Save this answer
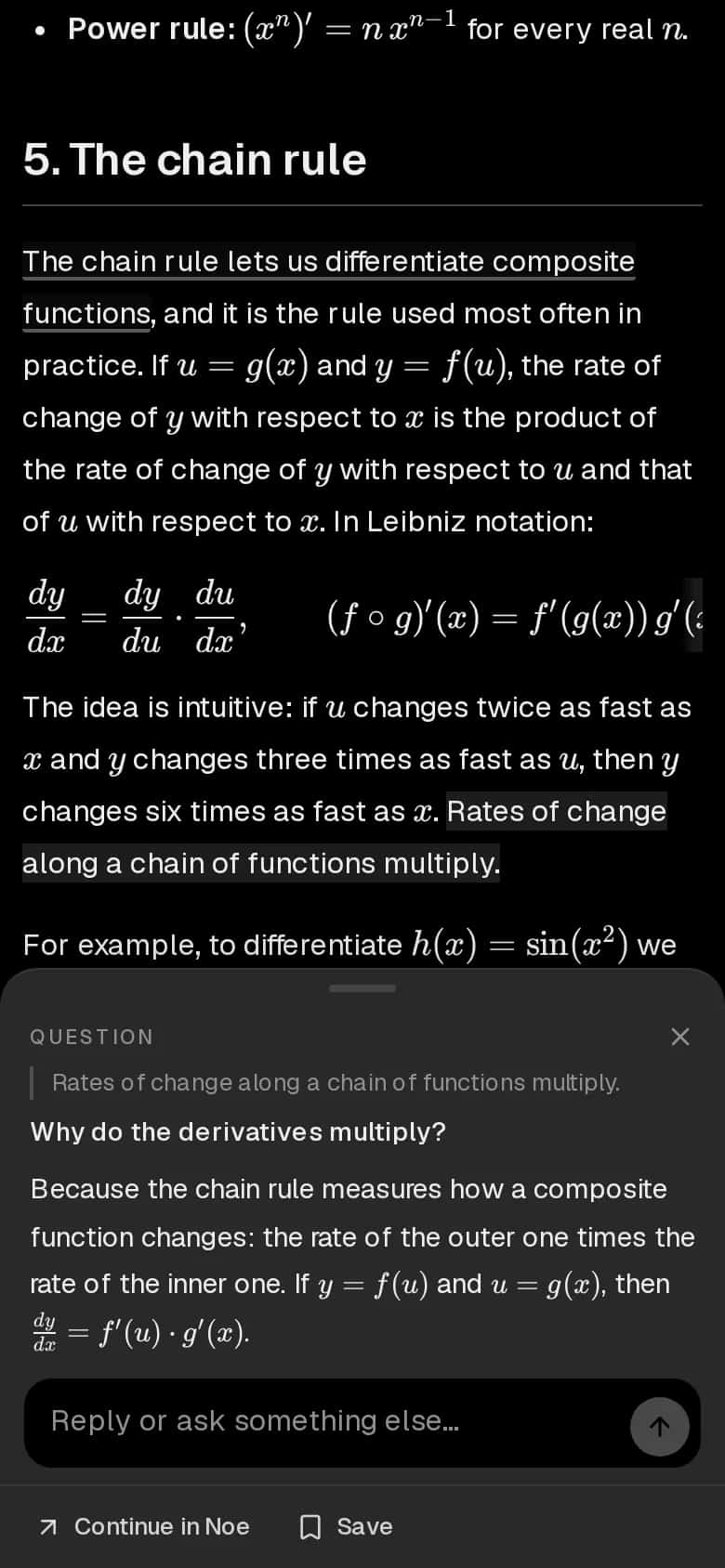 346,1526
